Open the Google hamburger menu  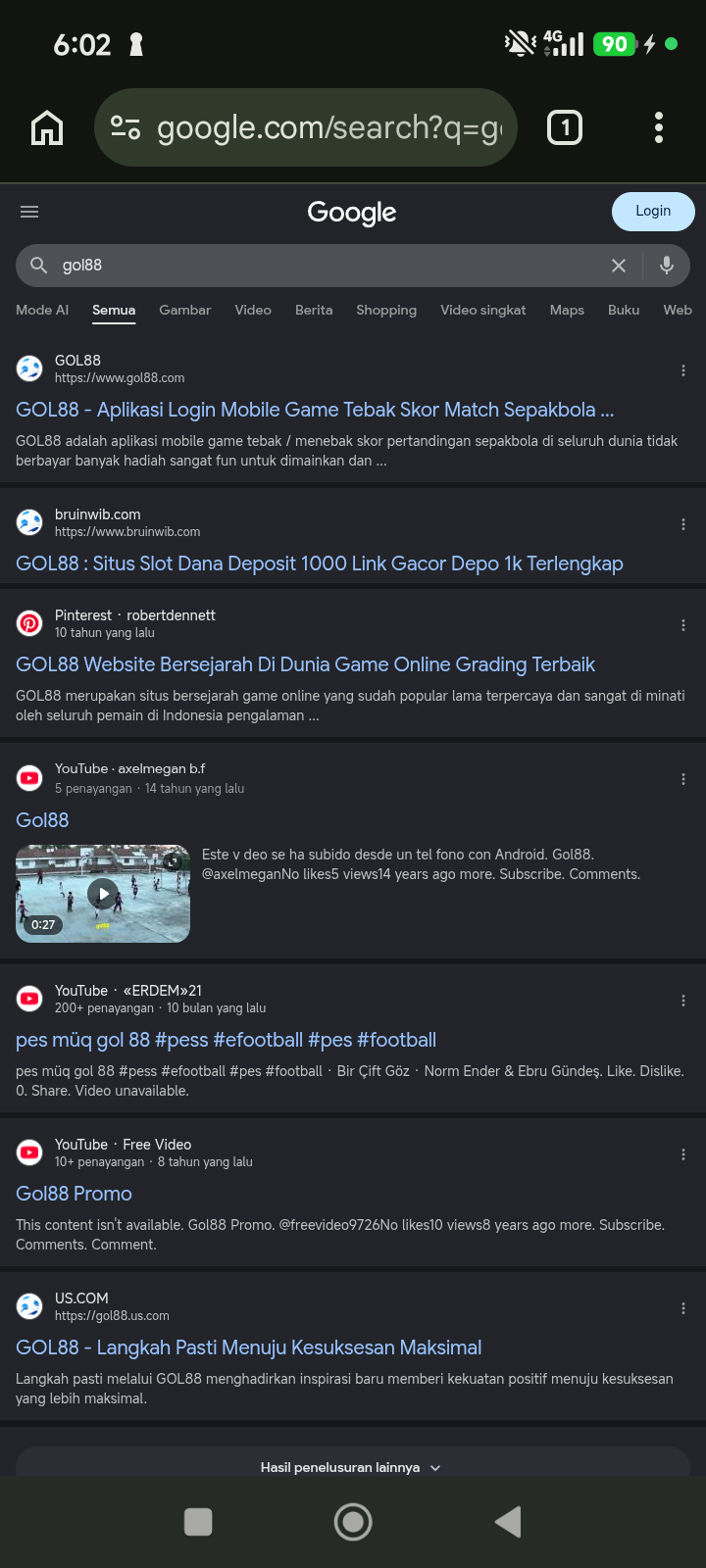29,212
